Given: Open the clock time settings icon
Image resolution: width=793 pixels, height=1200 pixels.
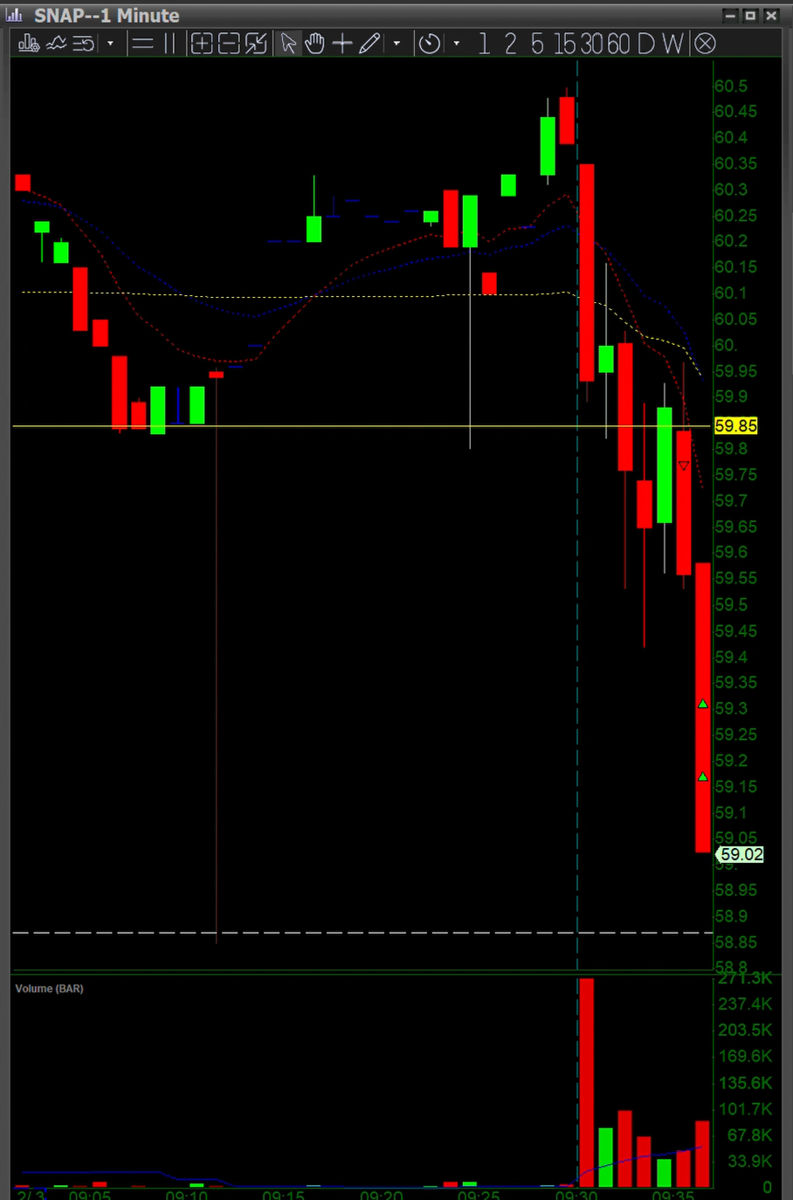Looking at the screenshot, I should pyautogui.click(x=430, y=43).
